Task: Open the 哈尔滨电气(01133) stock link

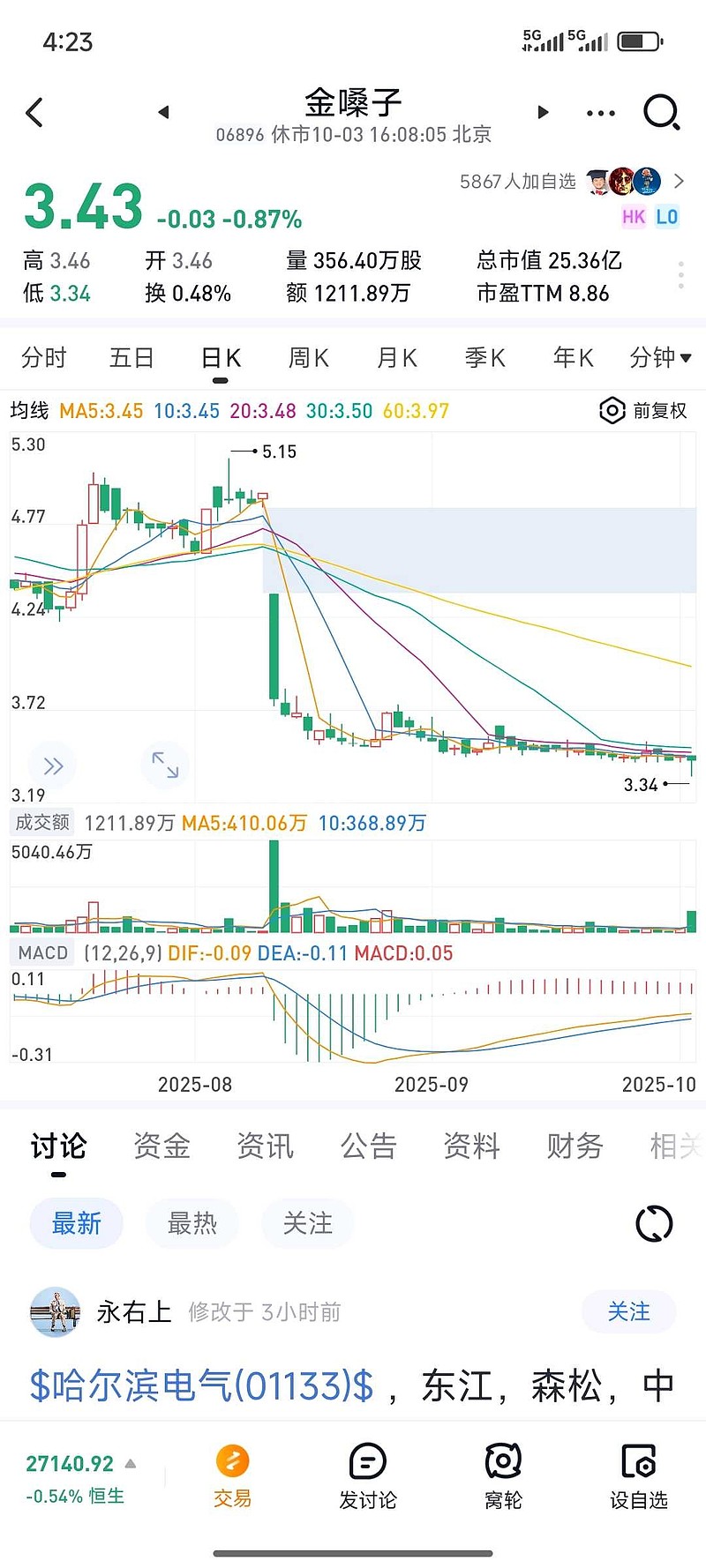Action: pyautogui.click(x=201, y=1385)
